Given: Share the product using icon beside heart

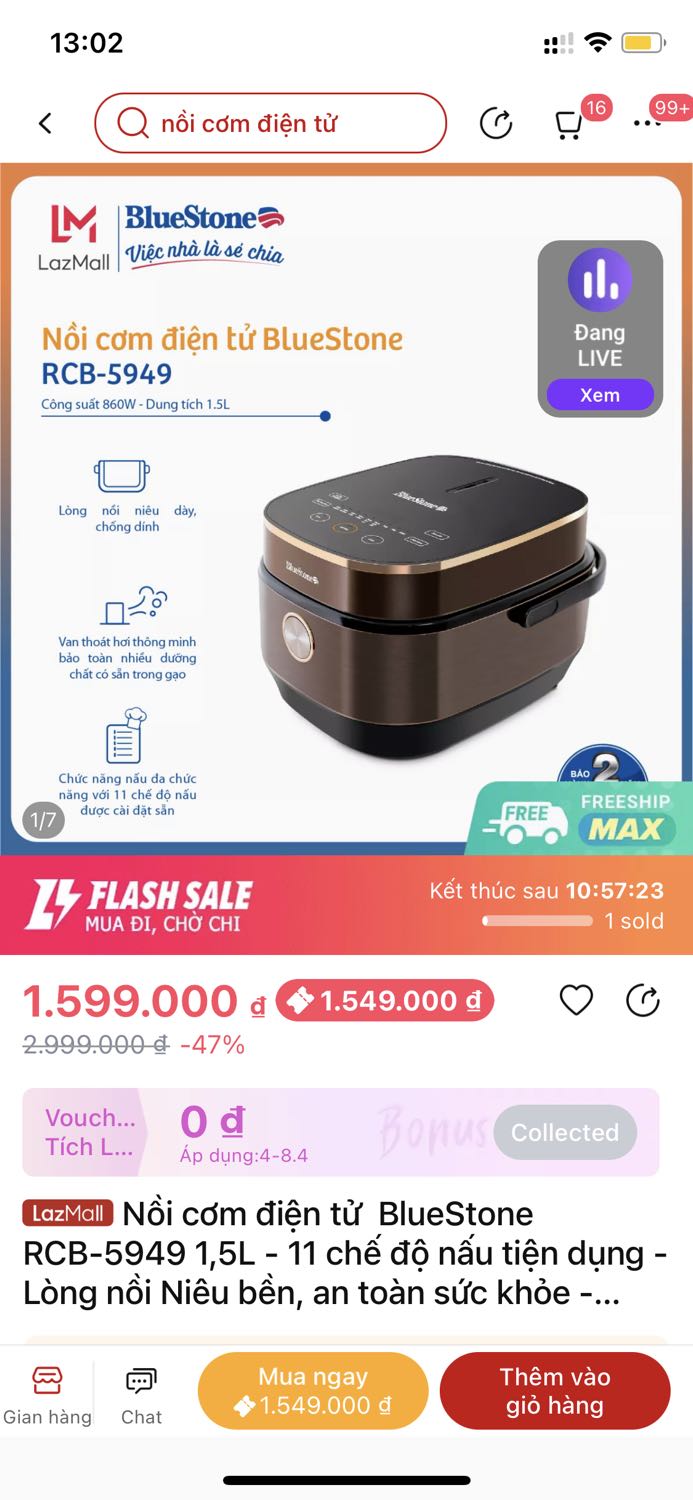Looking at the screenshot, I should (643, 1000).
